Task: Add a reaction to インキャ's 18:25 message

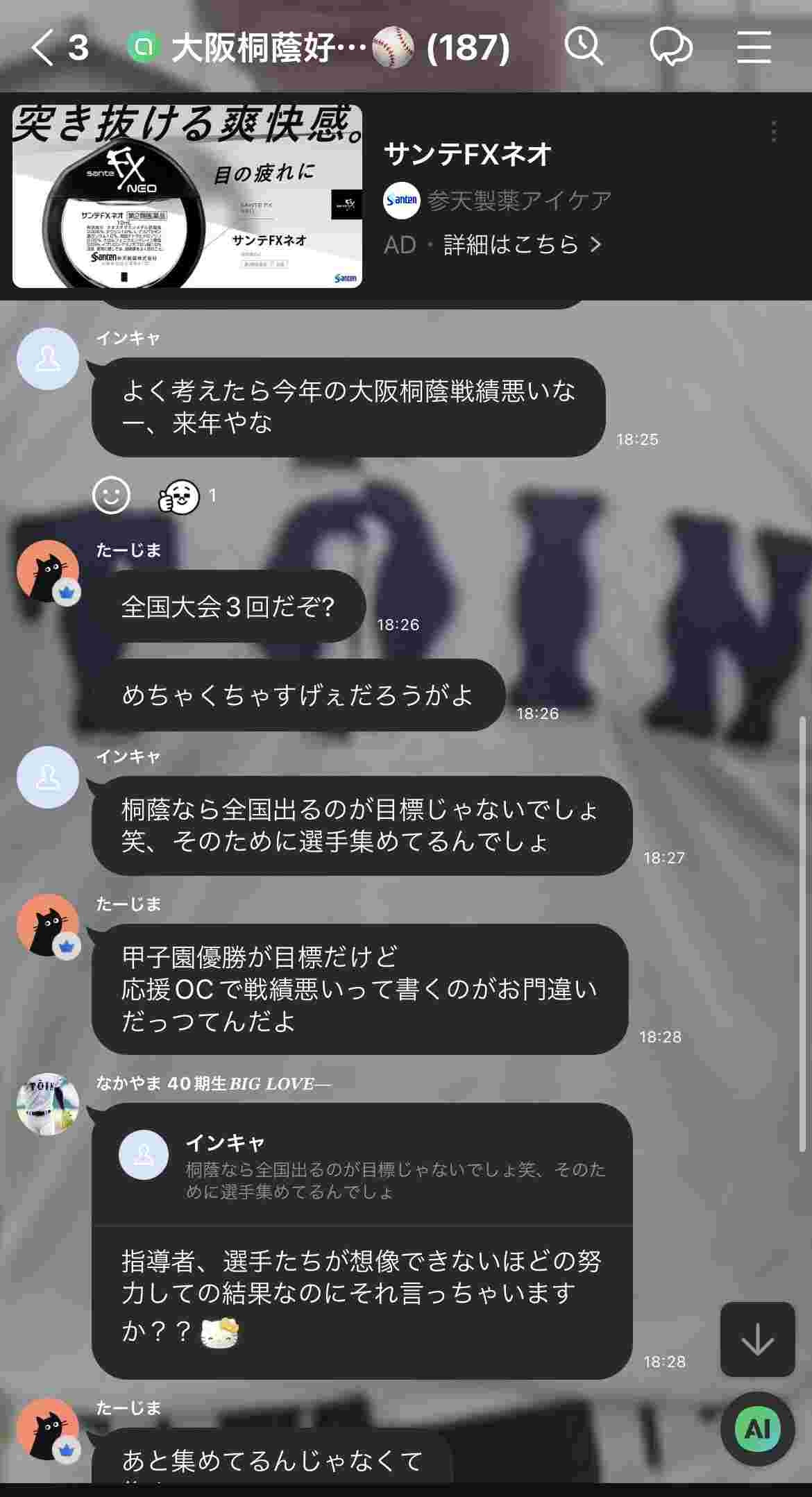Action: [x=112, y=496]
